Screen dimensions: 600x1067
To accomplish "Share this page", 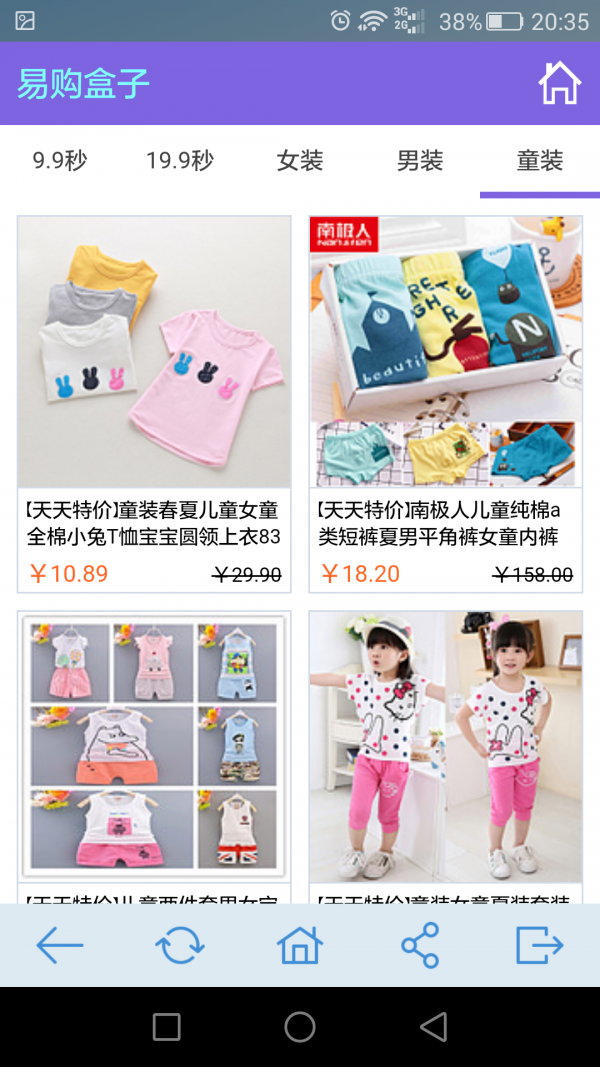I will [420, 945].
